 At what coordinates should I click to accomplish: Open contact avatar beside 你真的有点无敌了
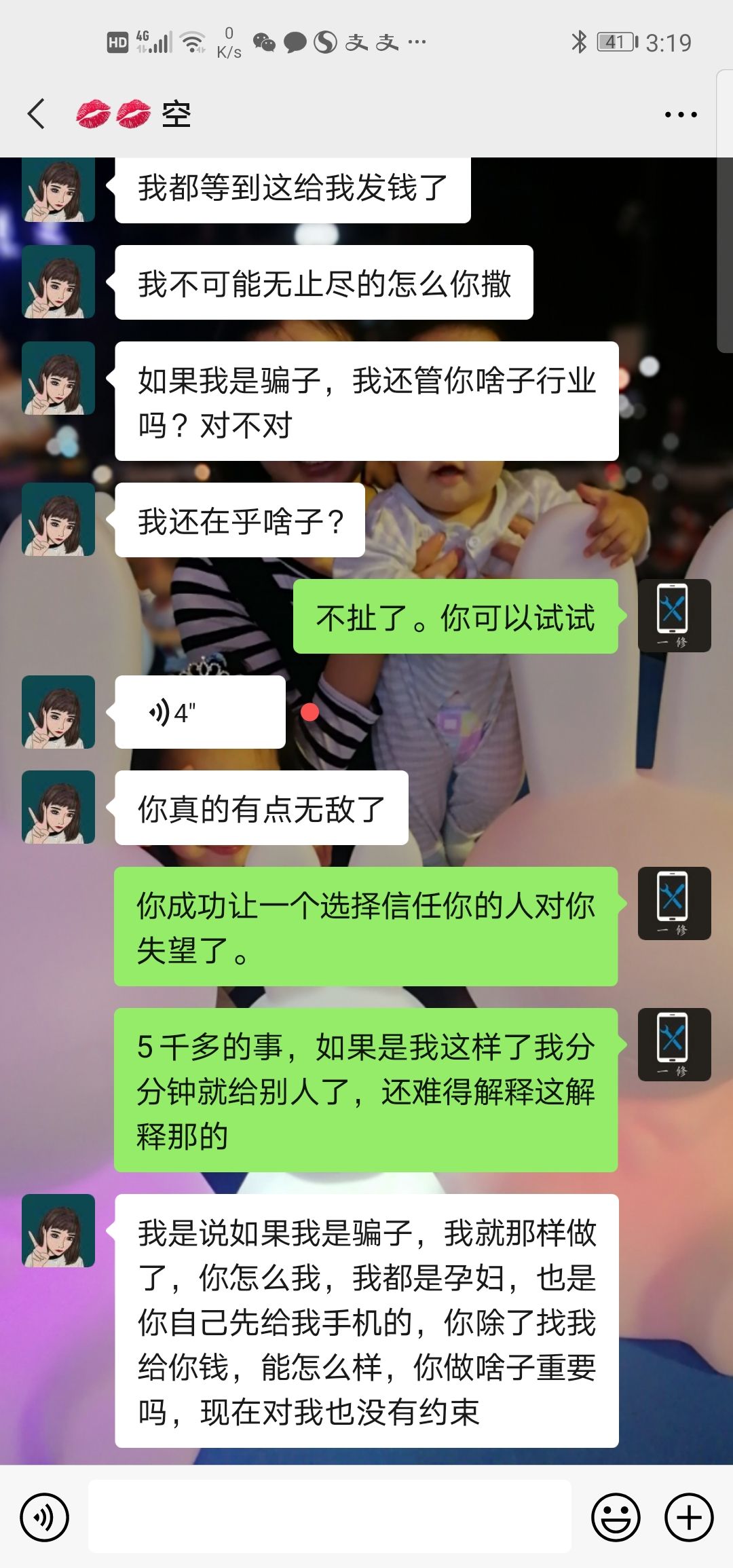58,808
